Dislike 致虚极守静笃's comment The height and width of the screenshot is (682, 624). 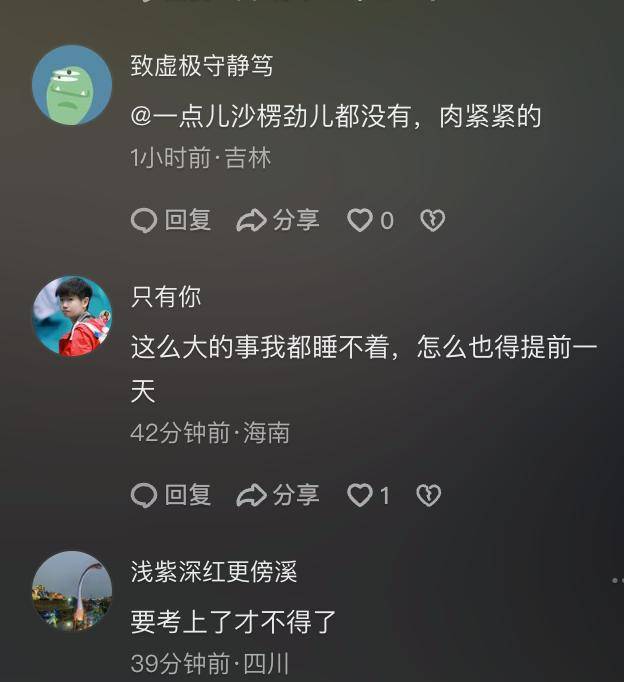click(x=432, y=220)
